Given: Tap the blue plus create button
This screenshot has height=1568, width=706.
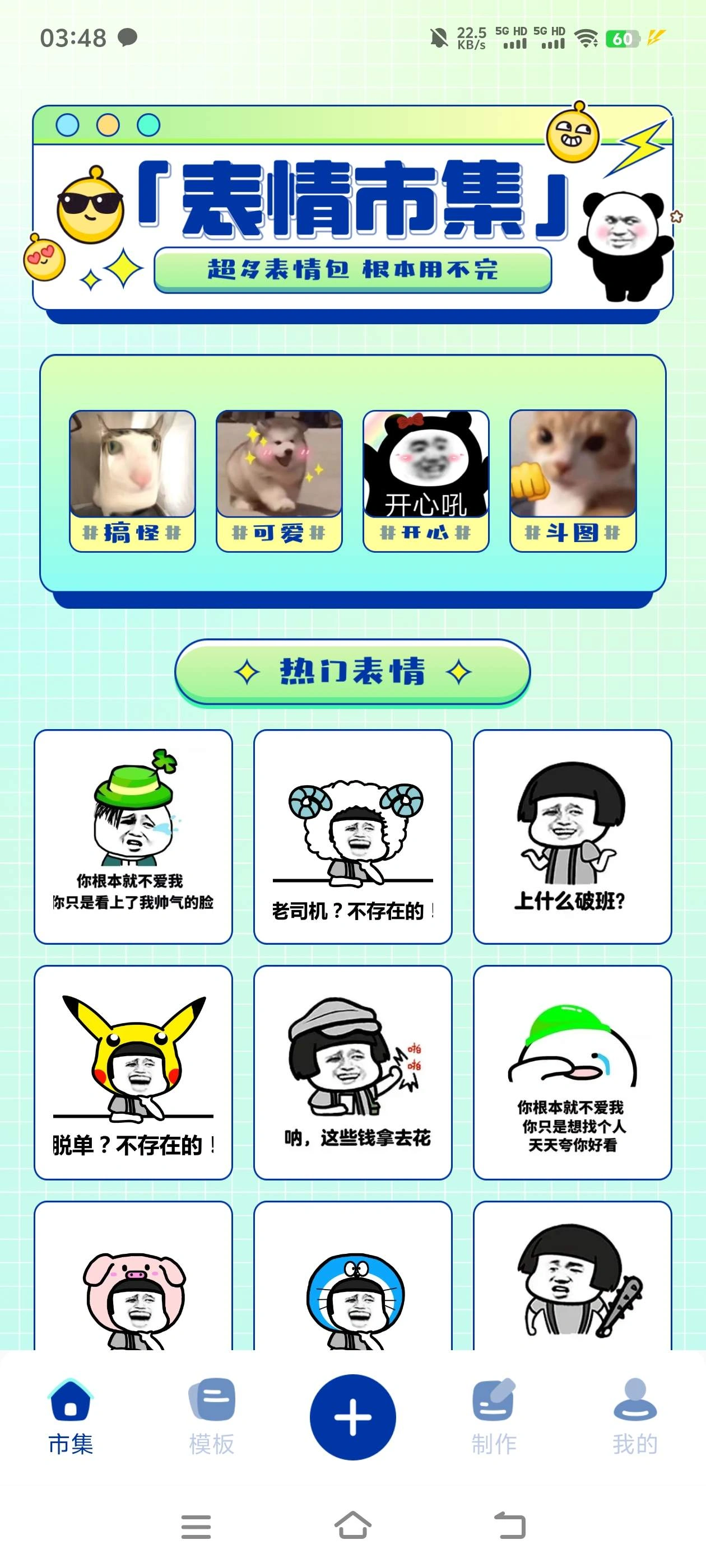Looking at the screenshot, I should coord(352,1417).
